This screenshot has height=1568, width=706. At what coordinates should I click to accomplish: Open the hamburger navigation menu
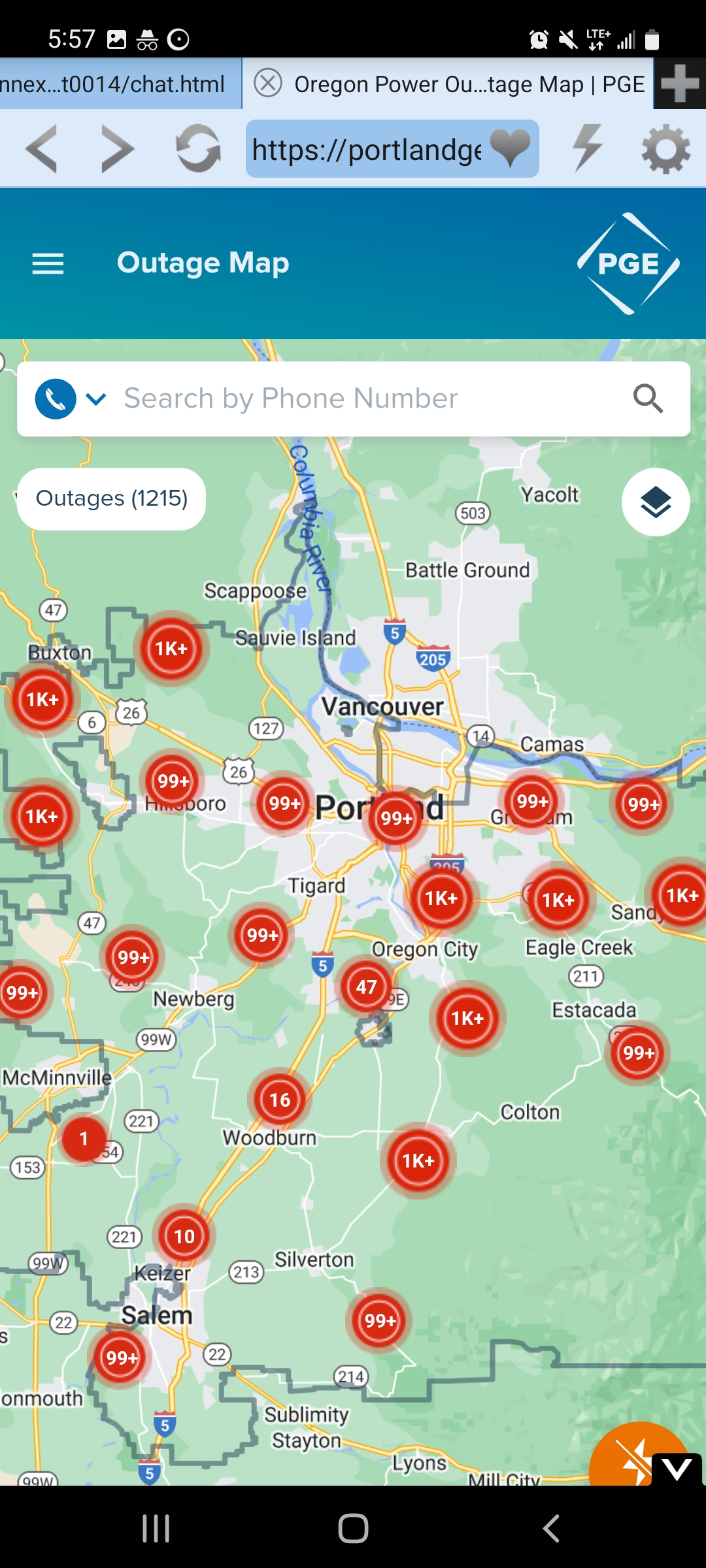point(48,264)
